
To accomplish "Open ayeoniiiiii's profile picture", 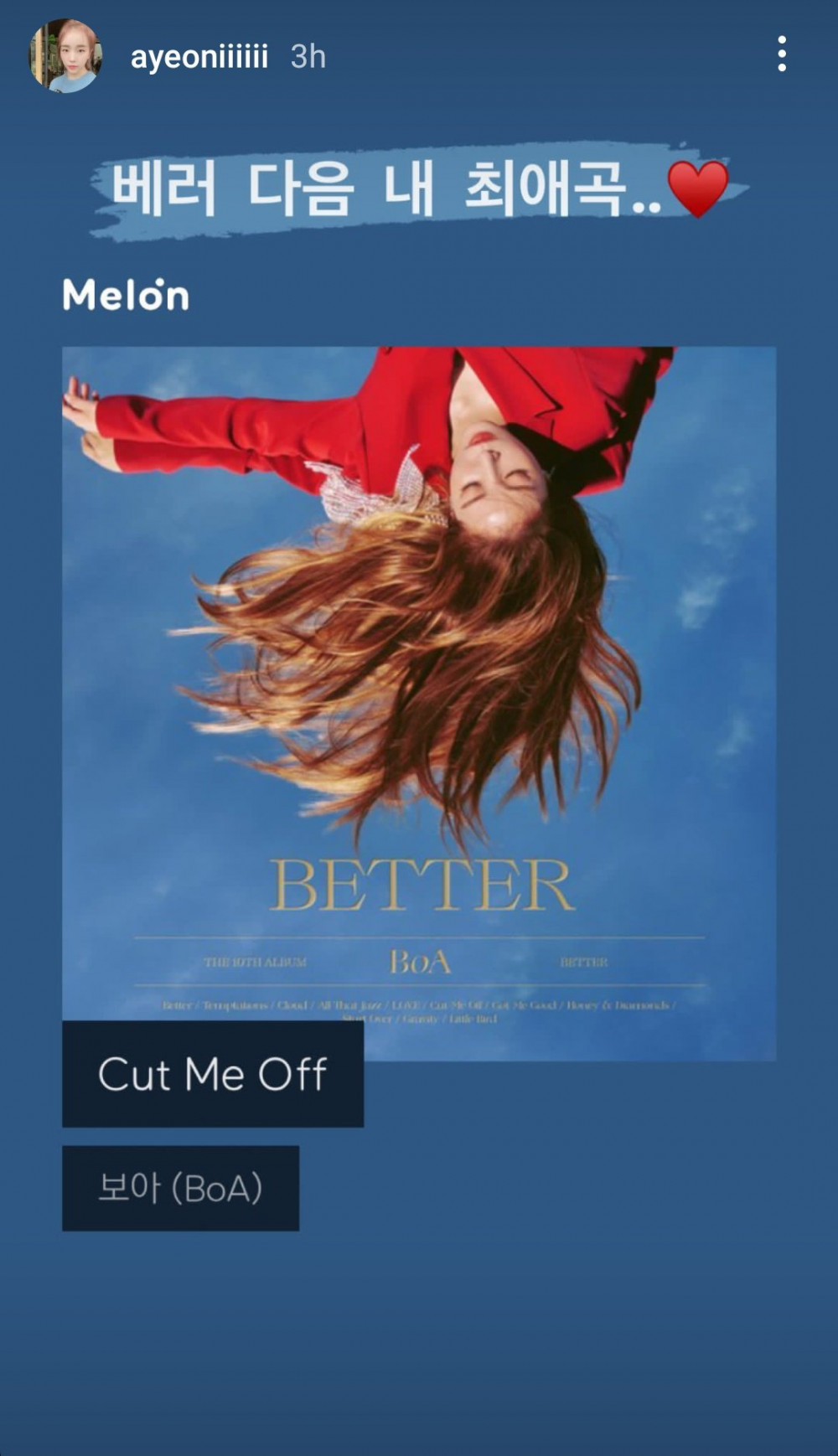I will click(x=65, y=56).
